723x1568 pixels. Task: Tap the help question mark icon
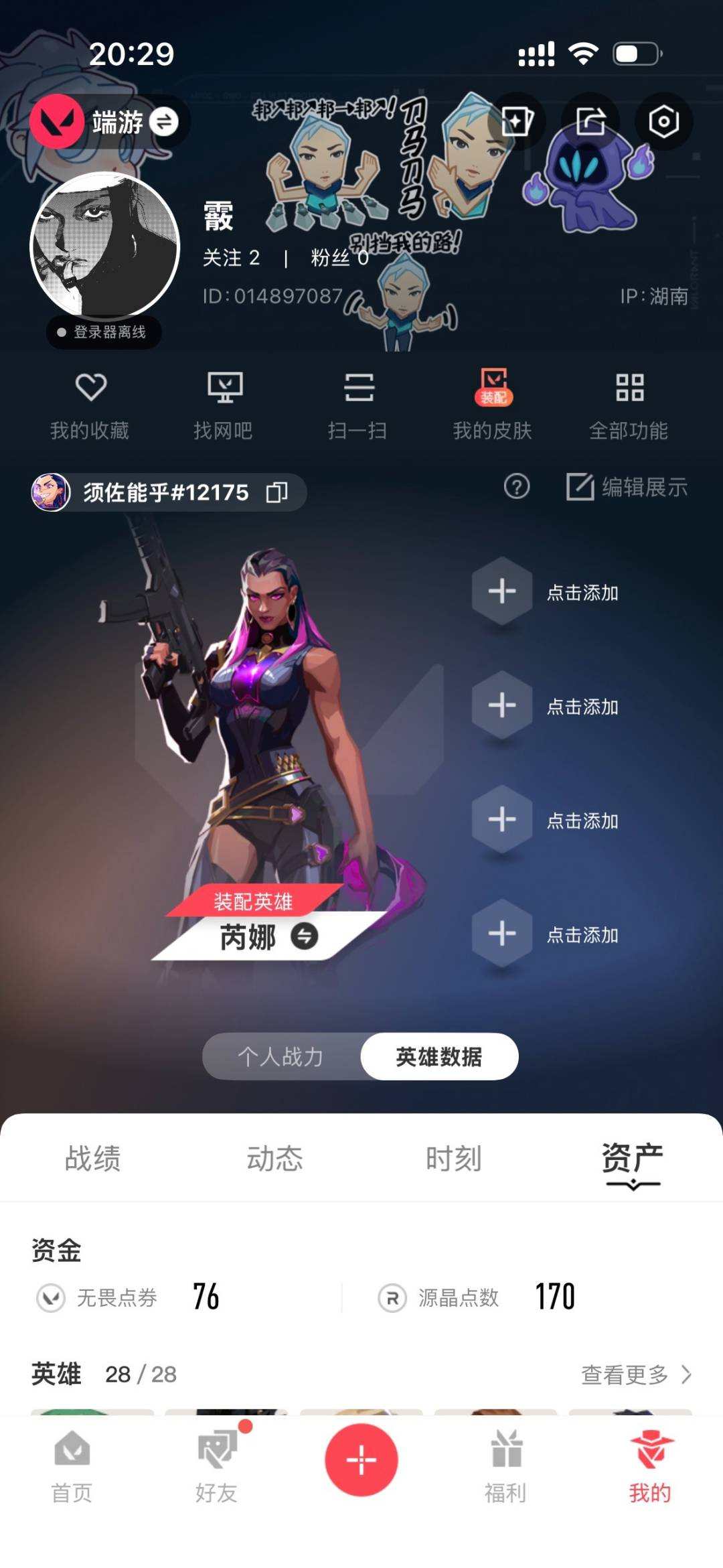coord(514,490)
